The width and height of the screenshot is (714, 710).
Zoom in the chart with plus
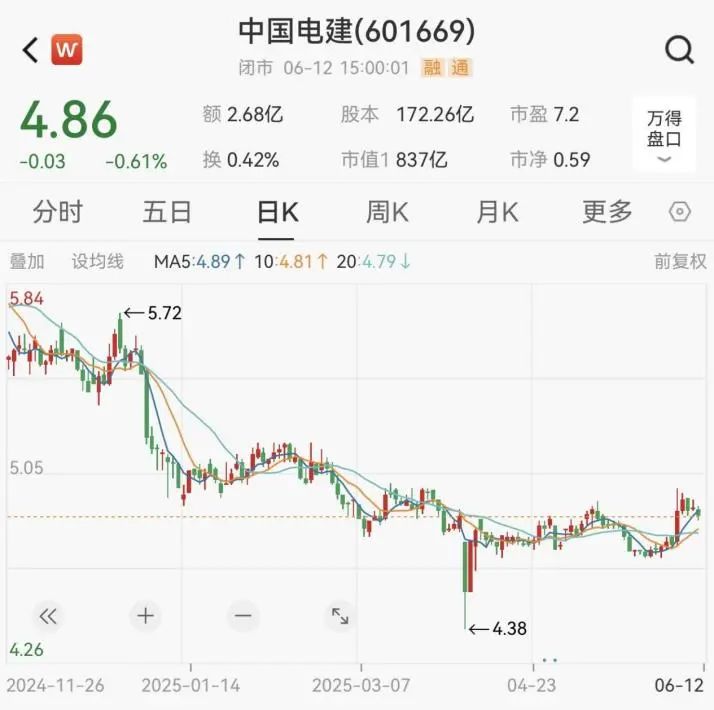145,616
